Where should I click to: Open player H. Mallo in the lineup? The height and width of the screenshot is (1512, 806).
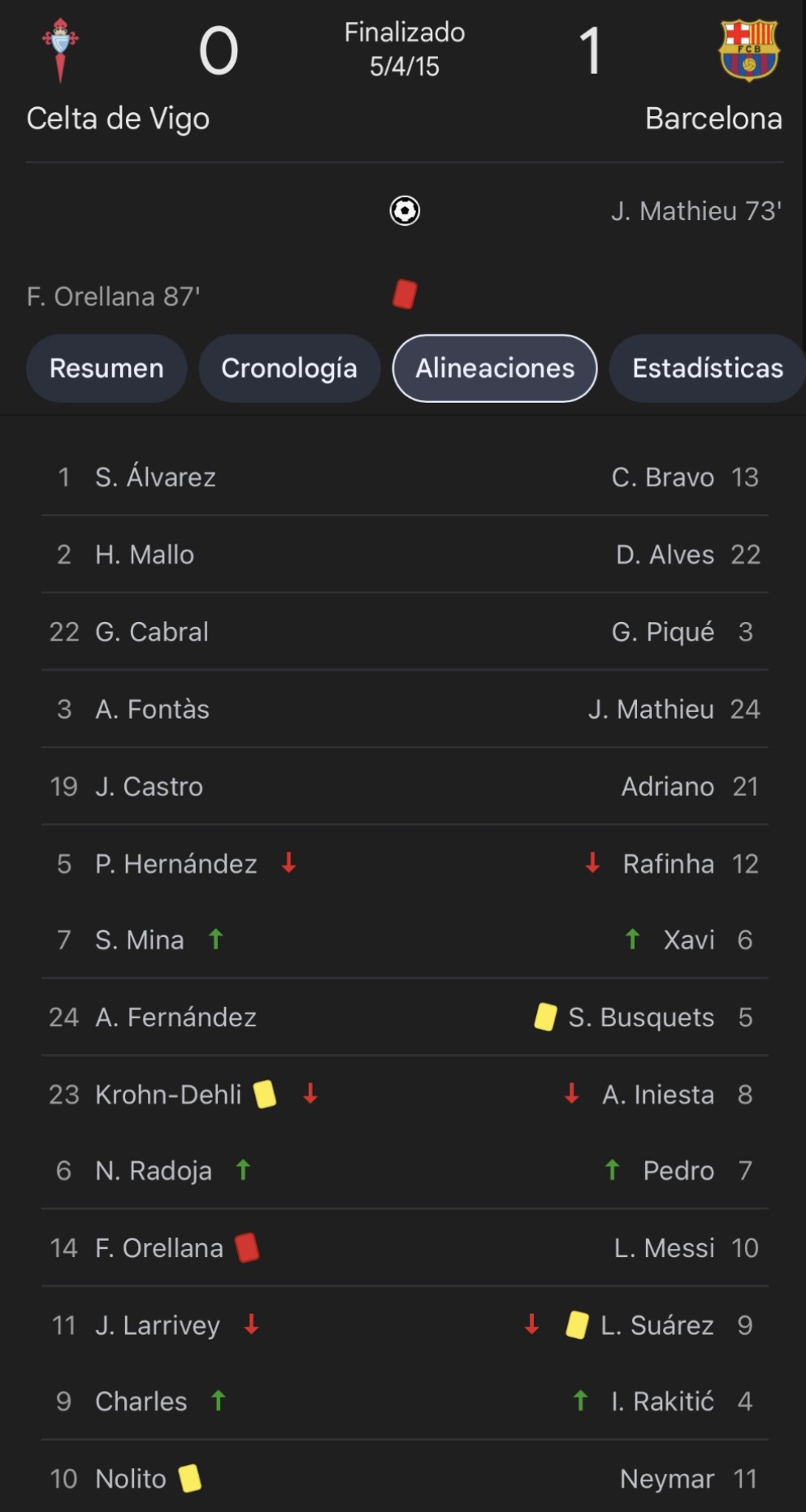145,554
